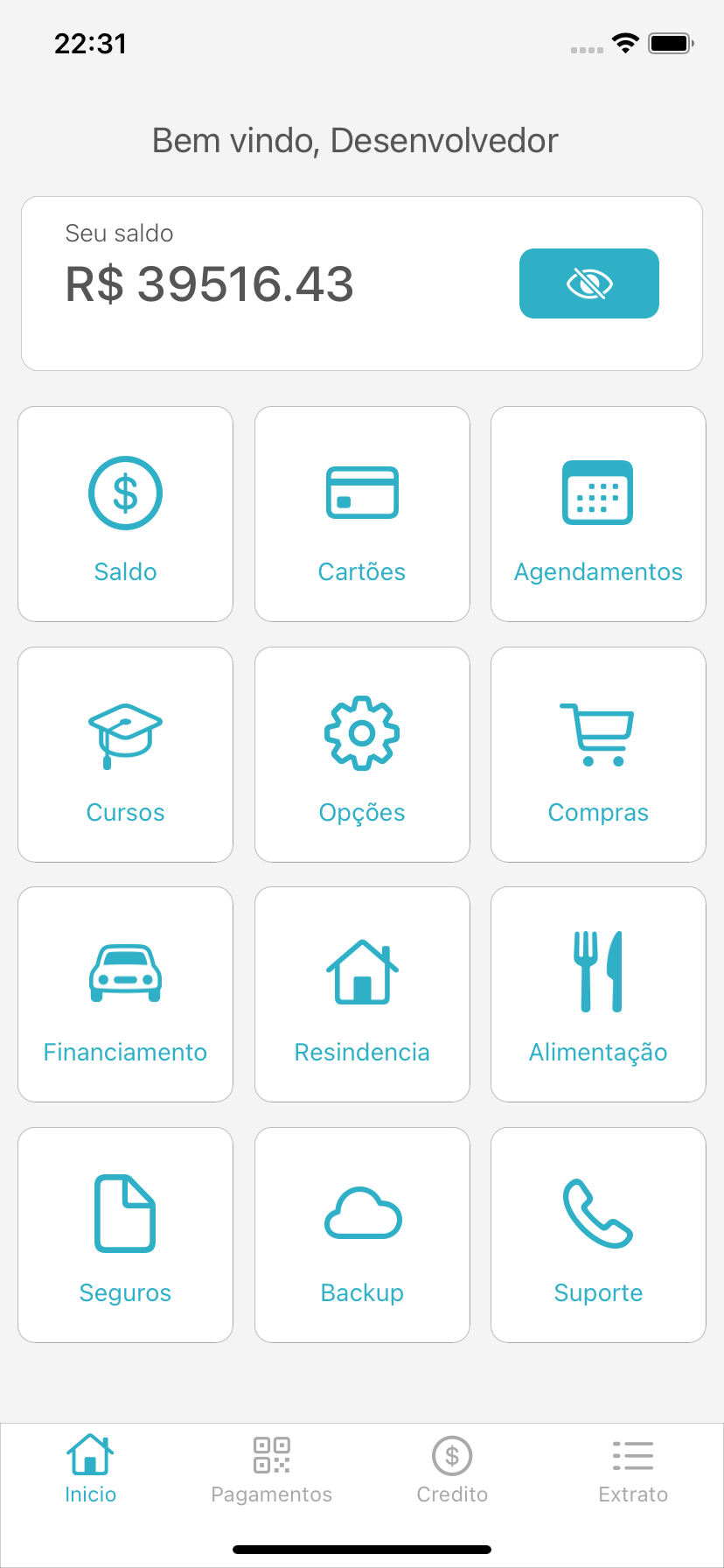The height and width of the screenshot is (1568, 724).
Task: Open the Financiamento tile
Action: tap(125, 994)
